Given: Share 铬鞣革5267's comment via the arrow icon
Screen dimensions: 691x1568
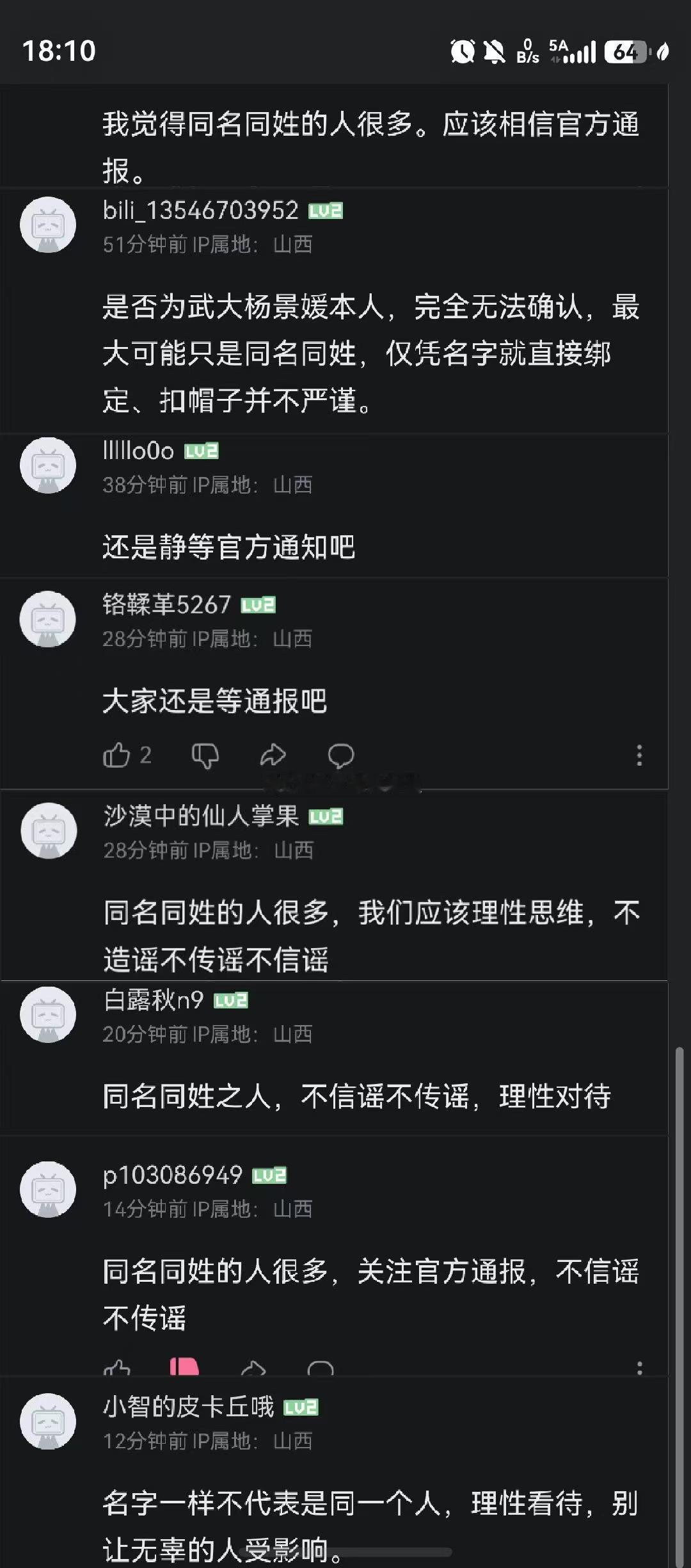Looking at the screenshot, I should [x=274, y=756].
